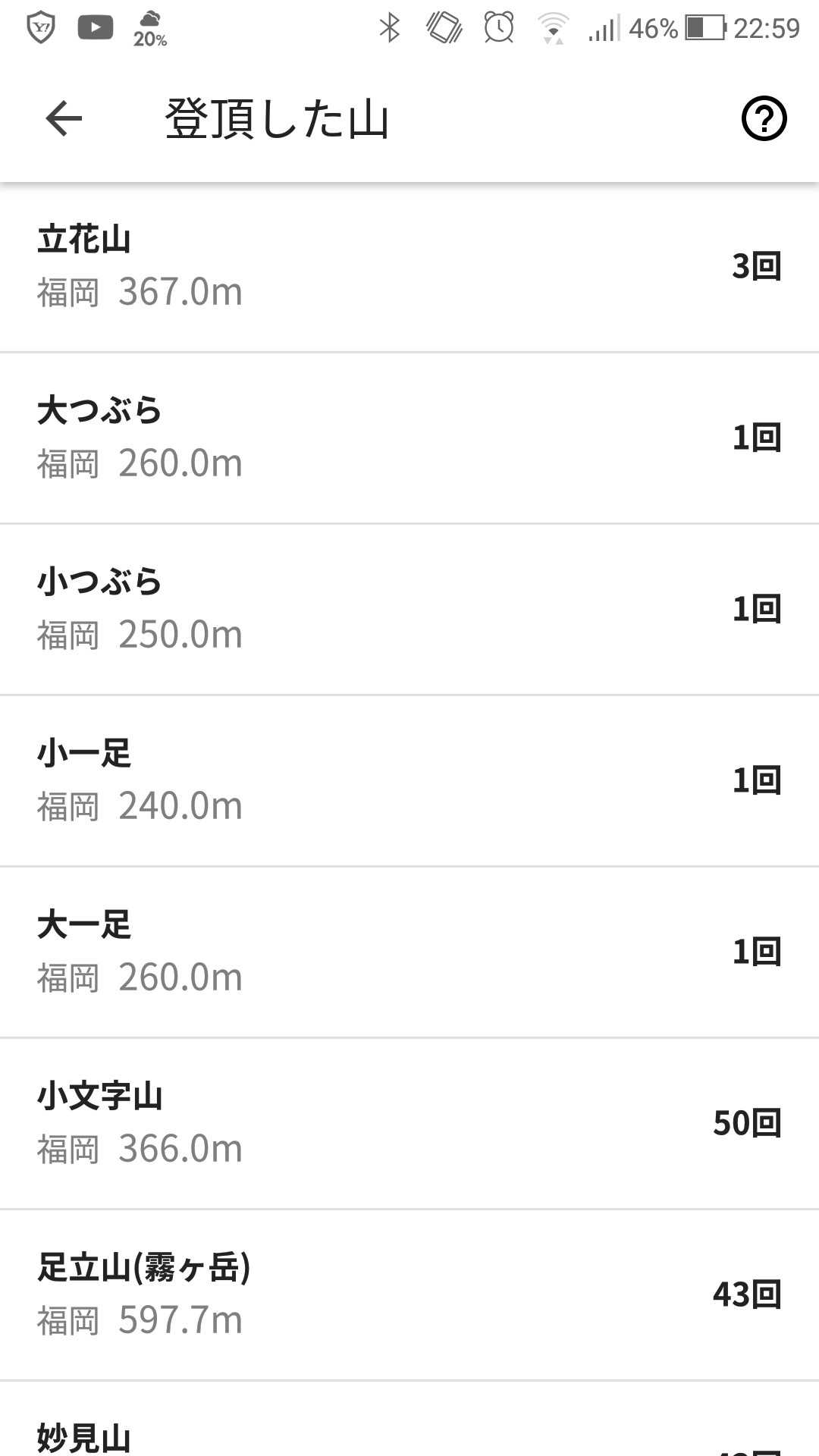Select the 大つぶら mountain row

pyautogui.click(x=409, y=438)
